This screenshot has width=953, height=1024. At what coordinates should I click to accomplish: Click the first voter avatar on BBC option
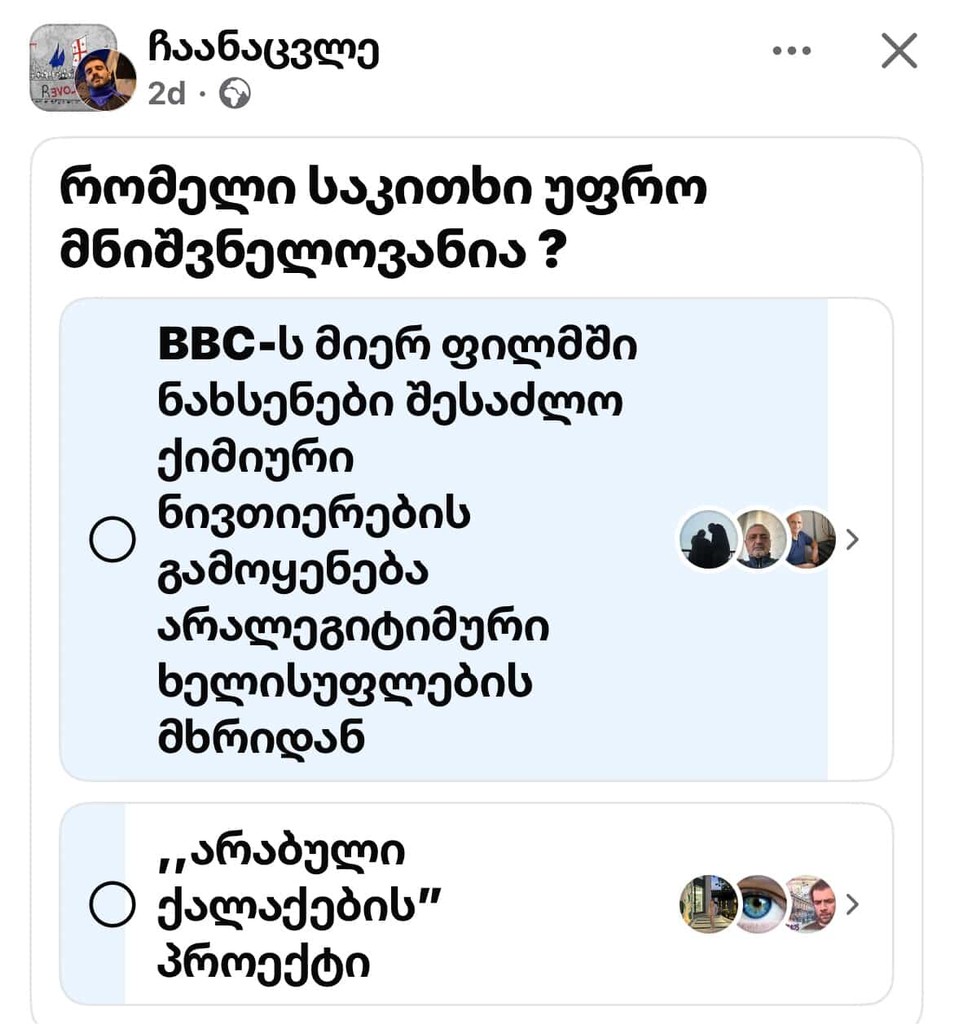(708, 540)
